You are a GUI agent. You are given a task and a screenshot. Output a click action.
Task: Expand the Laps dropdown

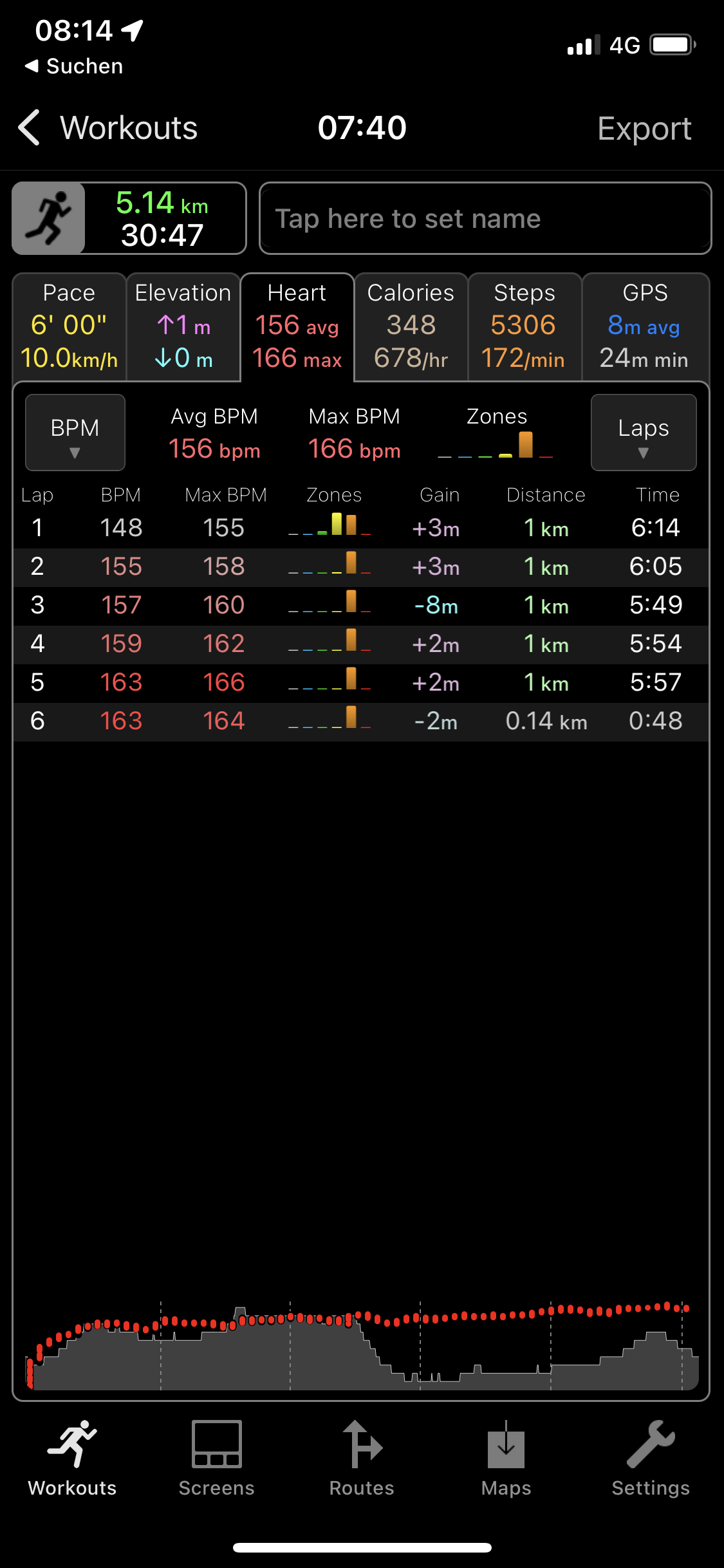643,433
